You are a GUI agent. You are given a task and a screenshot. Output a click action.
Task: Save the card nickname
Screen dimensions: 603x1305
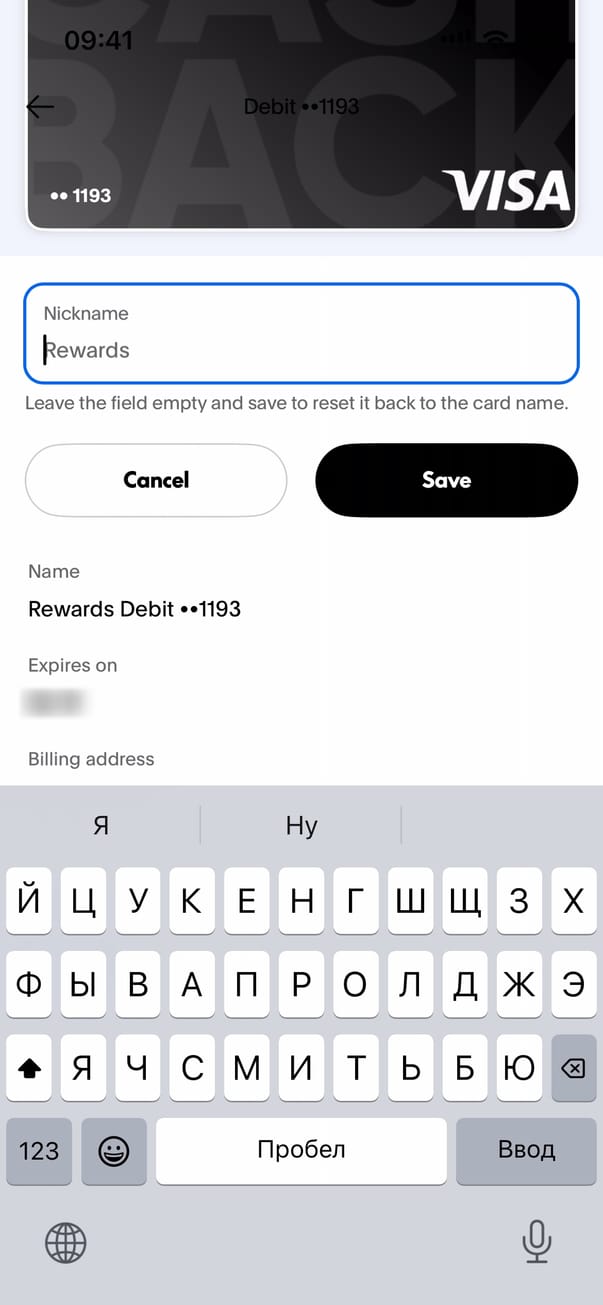pyautogui.click(x=446, y=480)
